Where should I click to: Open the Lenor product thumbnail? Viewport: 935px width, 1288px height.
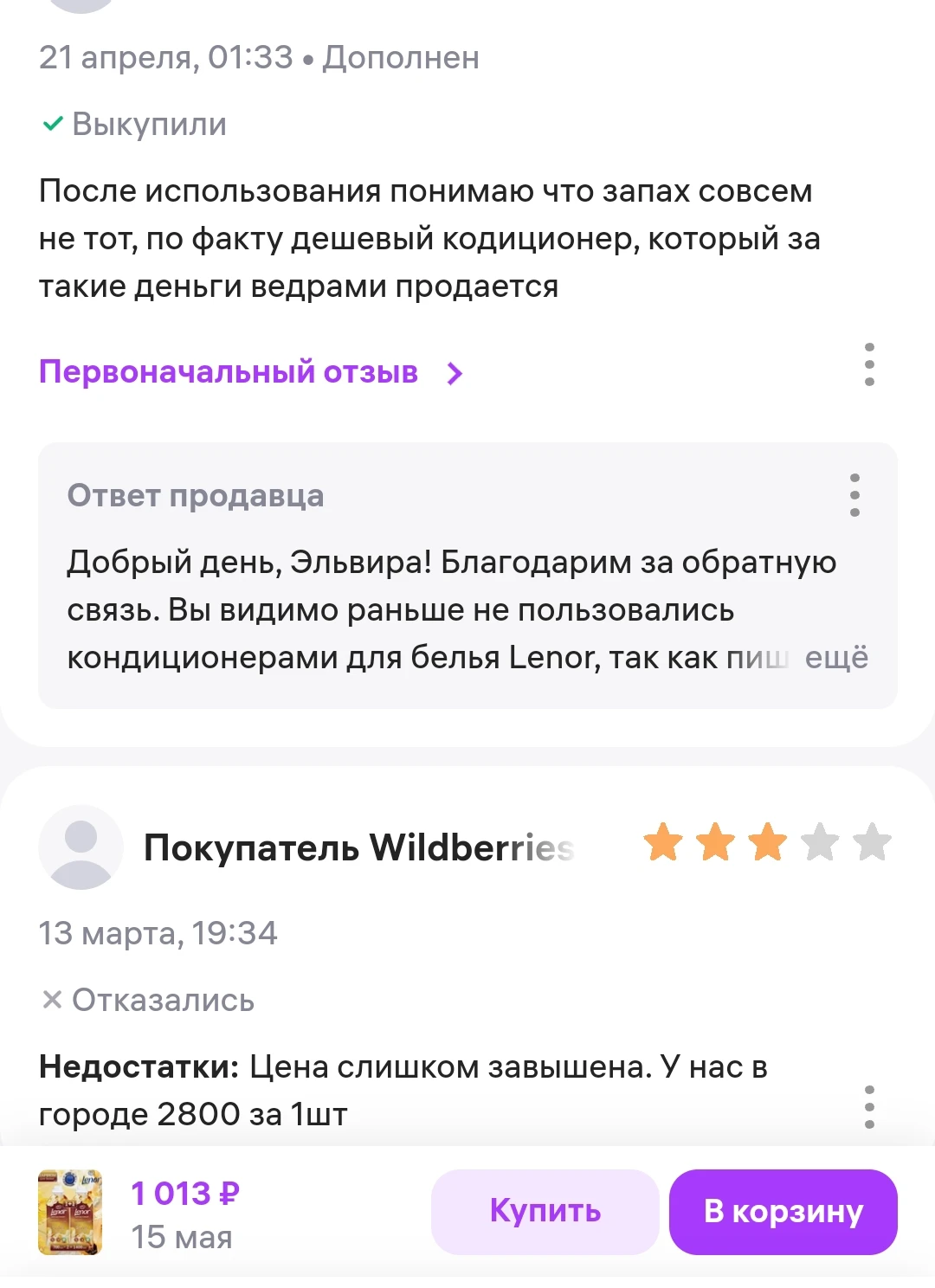70,1212
